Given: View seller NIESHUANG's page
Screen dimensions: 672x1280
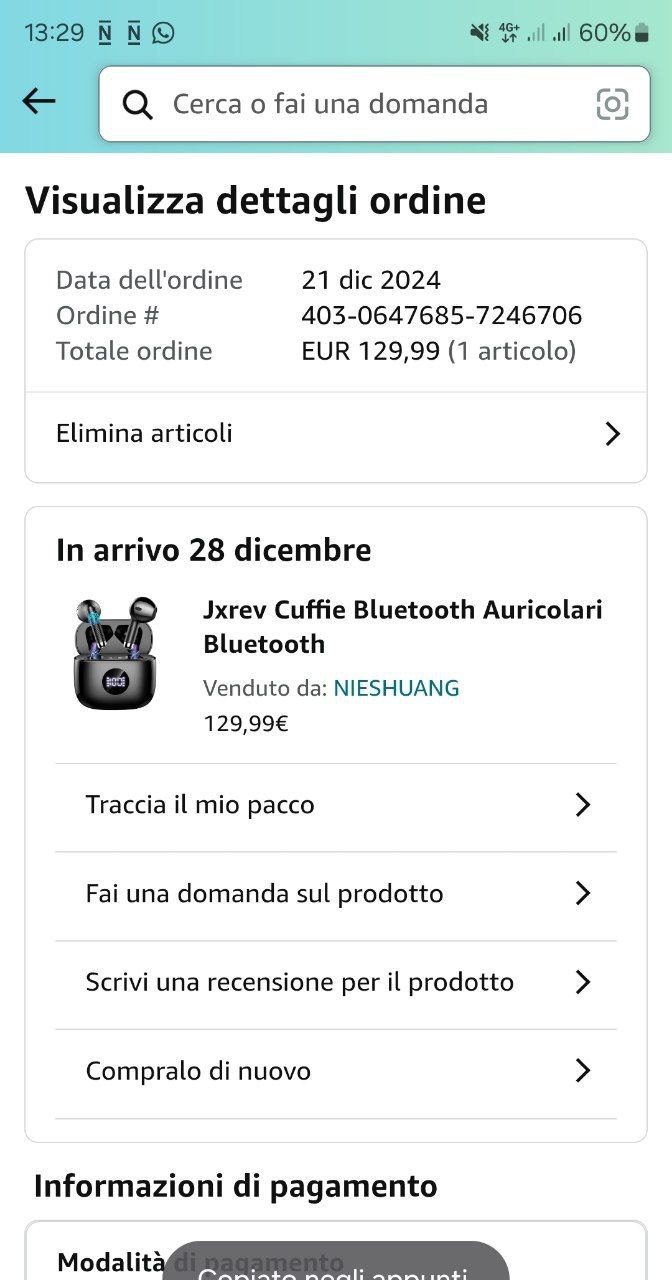Looking at the screenshot, I should (x=396, y=688).
